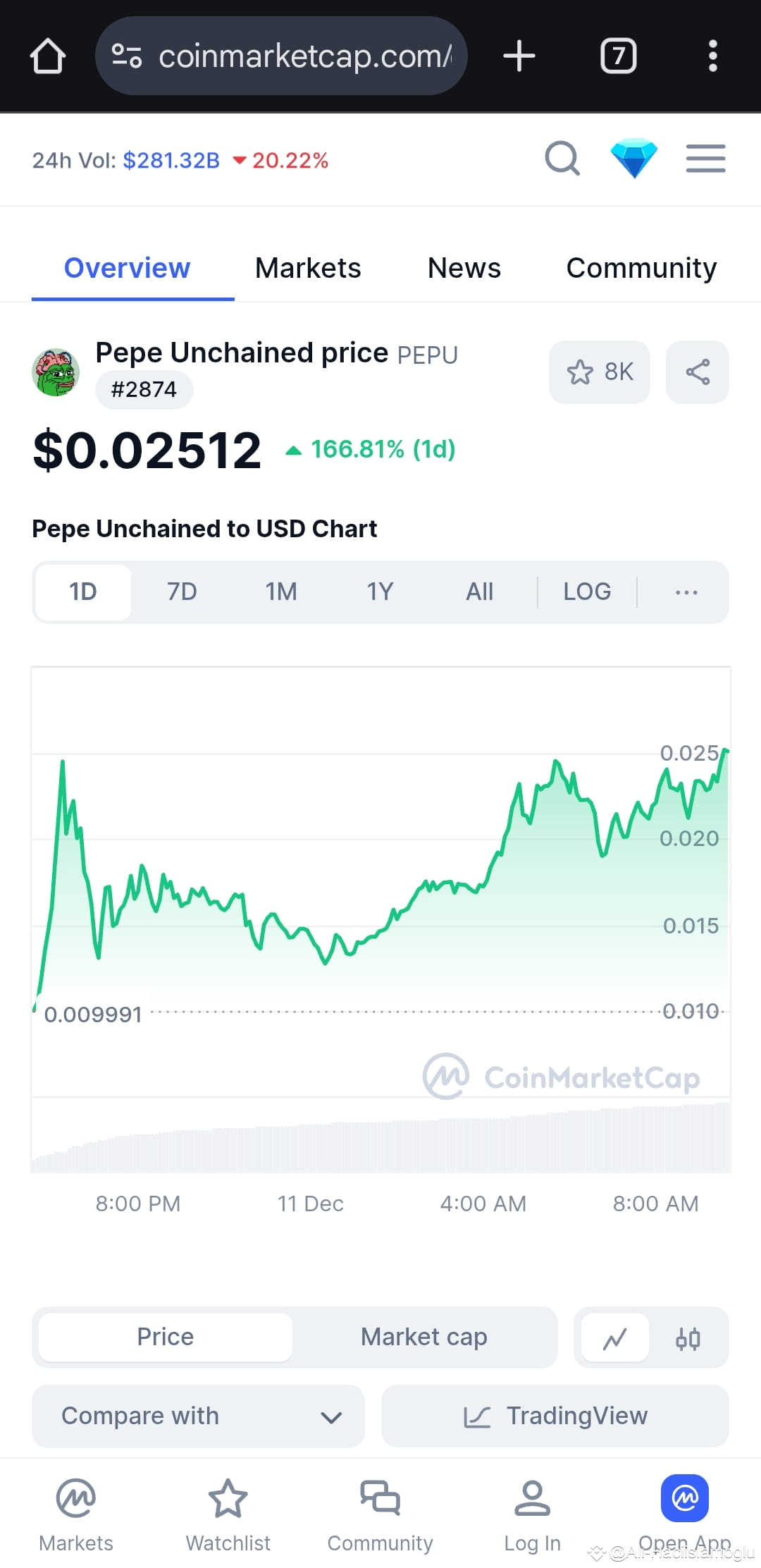
Task: Open the hamburger menu
Action: pos(705,159)
